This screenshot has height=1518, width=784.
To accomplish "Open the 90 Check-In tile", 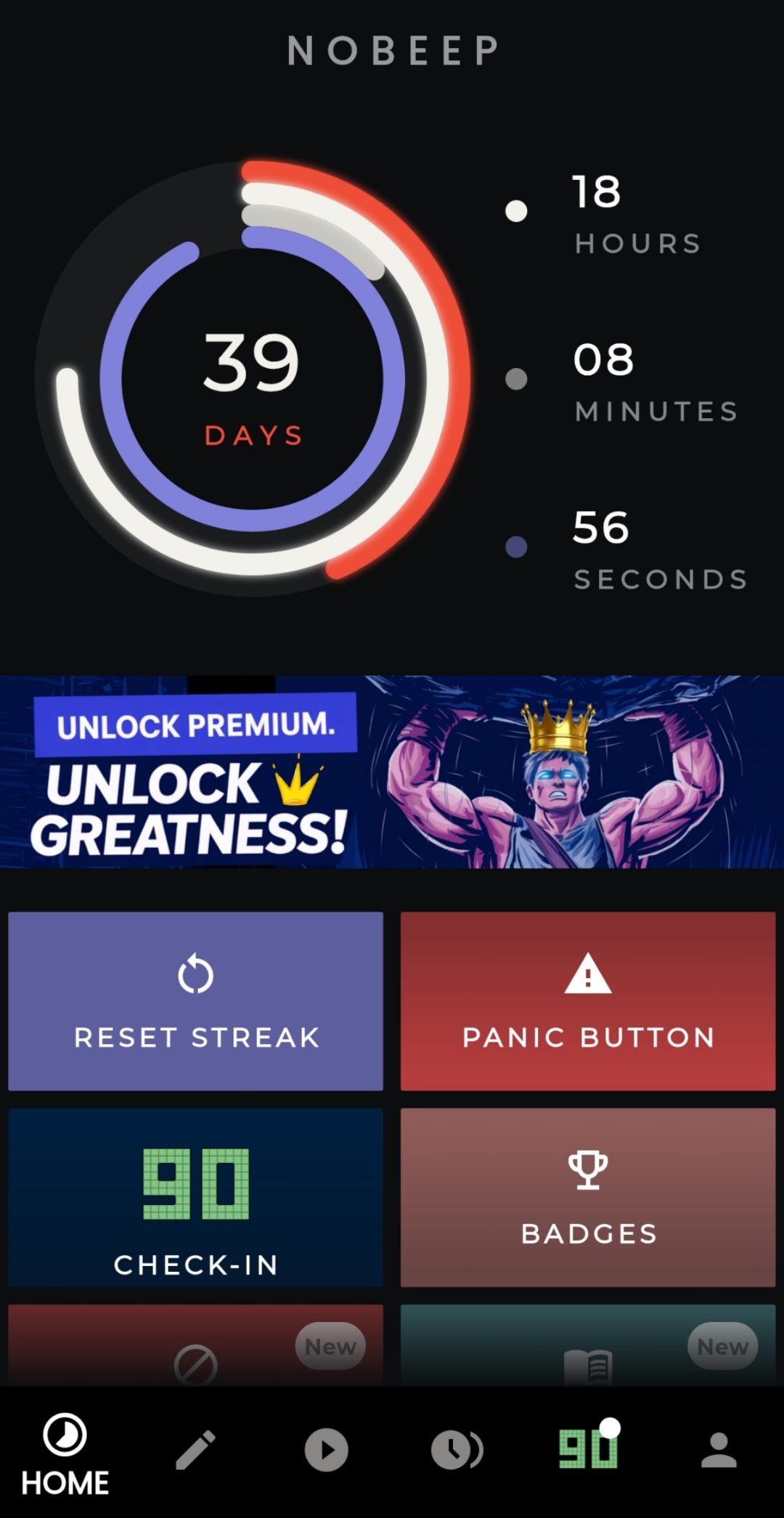I will 195,1197.
